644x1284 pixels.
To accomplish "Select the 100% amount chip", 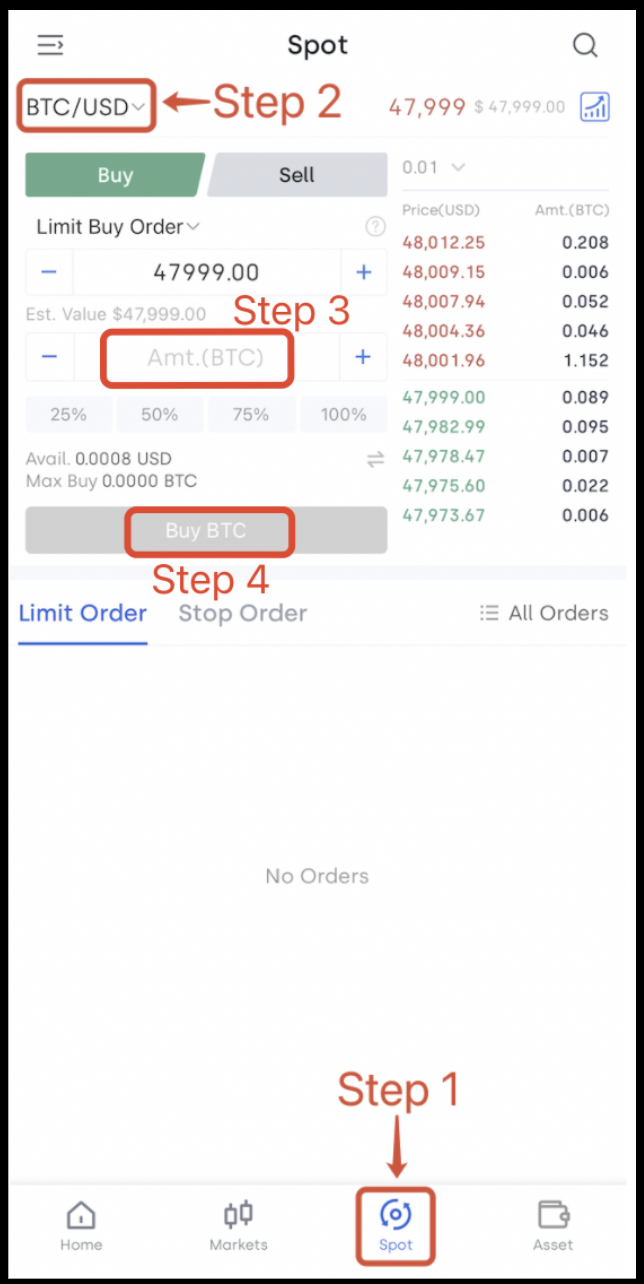I will (x=344, y=414).
